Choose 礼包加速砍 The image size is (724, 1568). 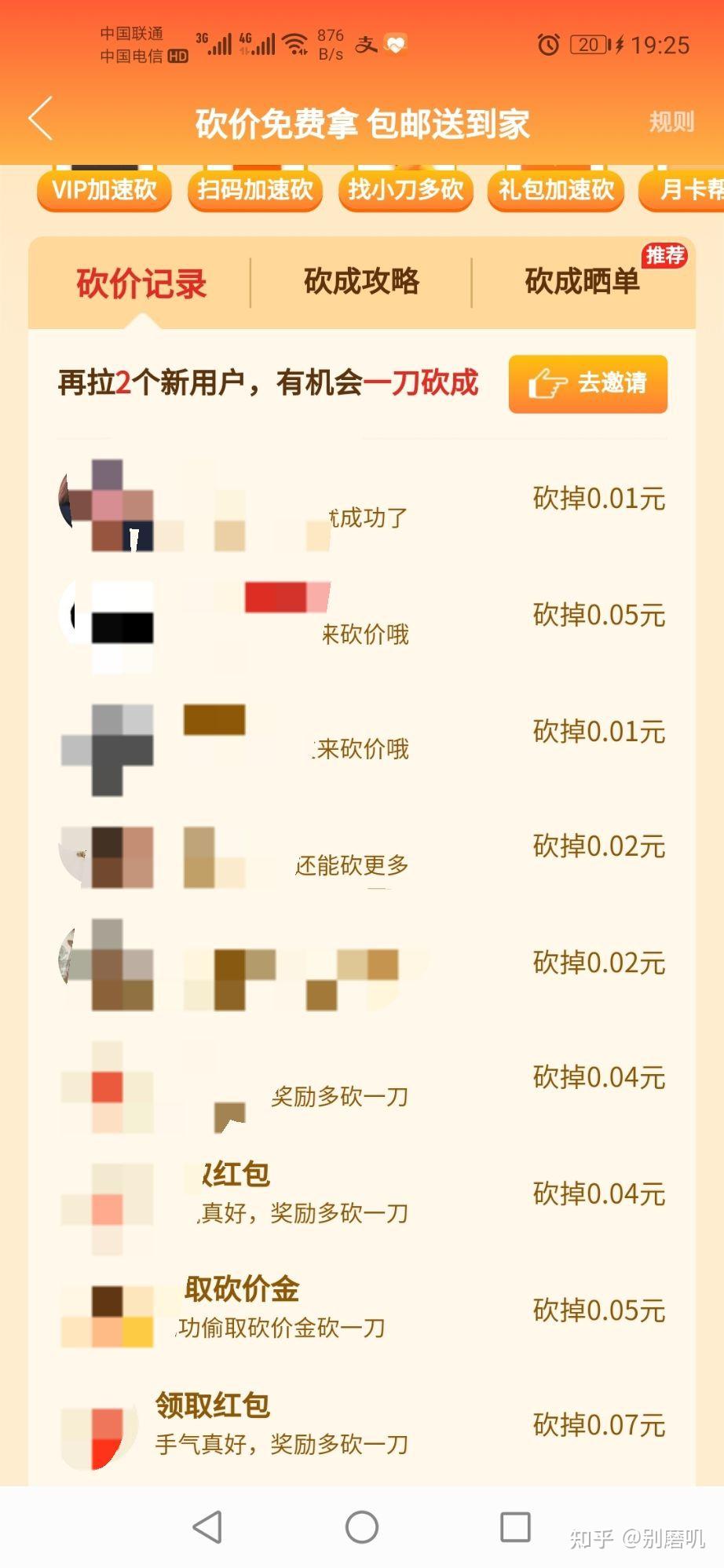pos(556,190)
